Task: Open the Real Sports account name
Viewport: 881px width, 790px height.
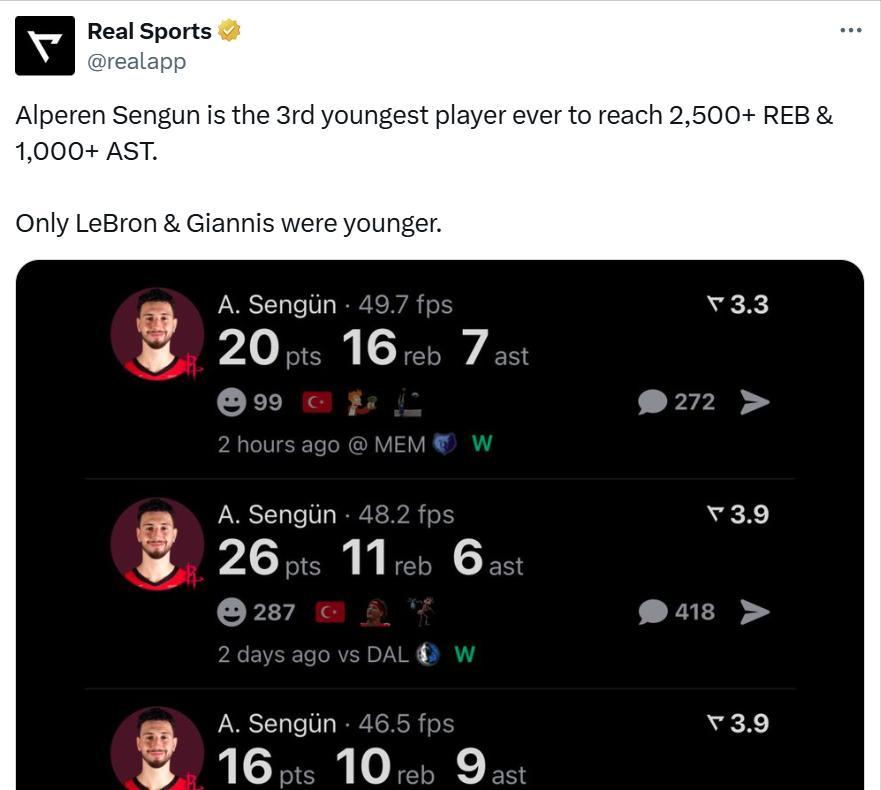Action: pyautogui.click(x=149, y=31)
